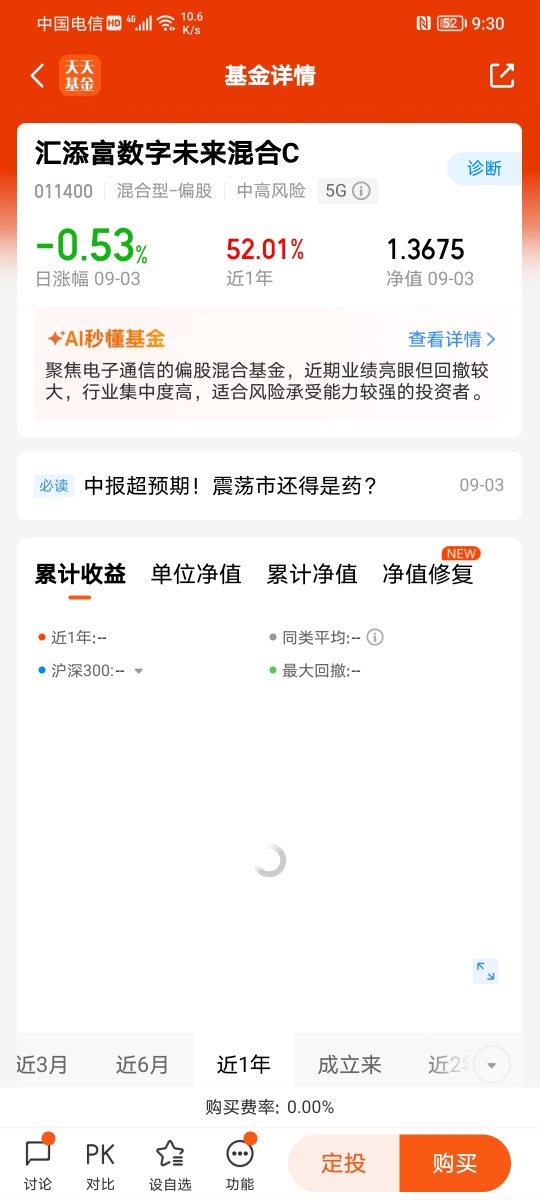Open the info icon beside 同类平均
The height and width of the screenshot is (1200, 540).
375,637
